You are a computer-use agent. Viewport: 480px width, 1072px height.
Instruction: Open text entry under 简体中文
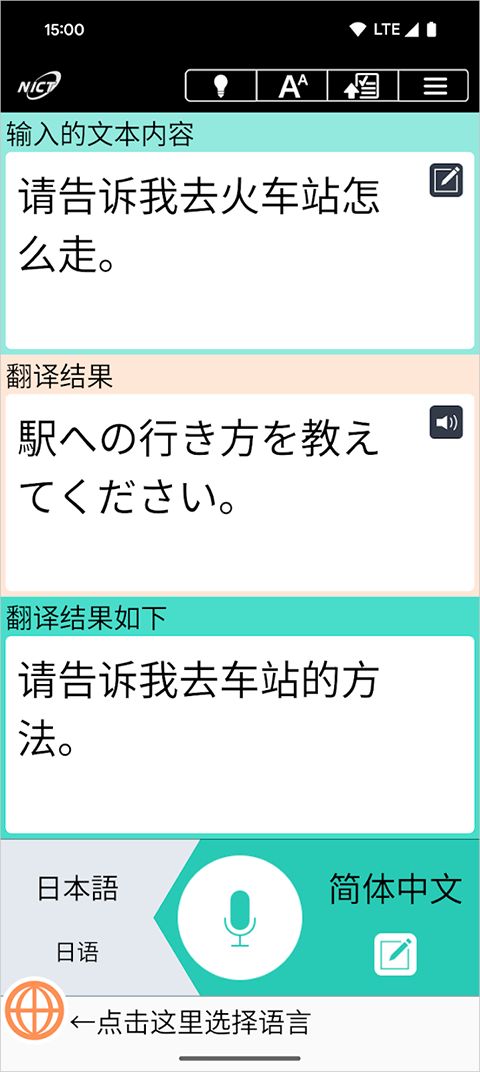click(x=395, y=954)
